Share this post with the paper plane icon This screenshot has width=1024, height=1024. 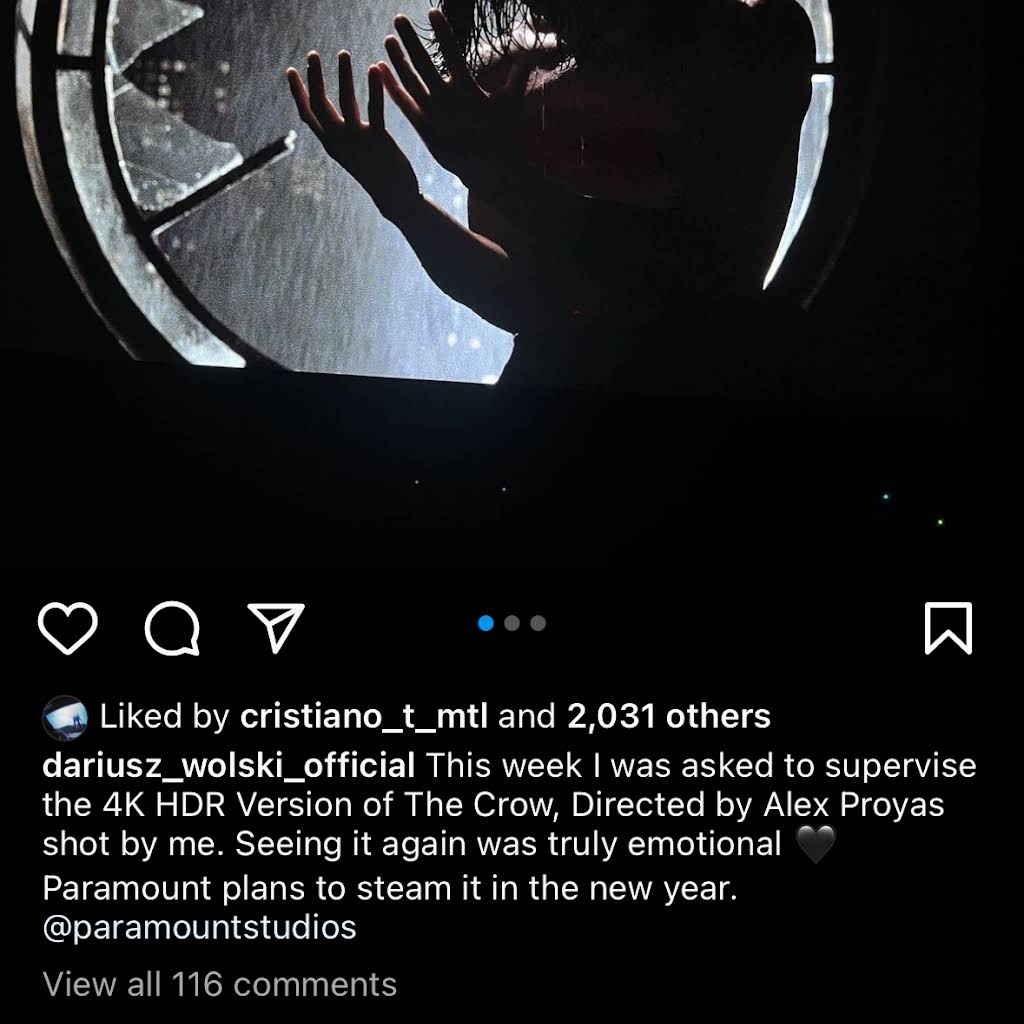click(x=275, y=628)
